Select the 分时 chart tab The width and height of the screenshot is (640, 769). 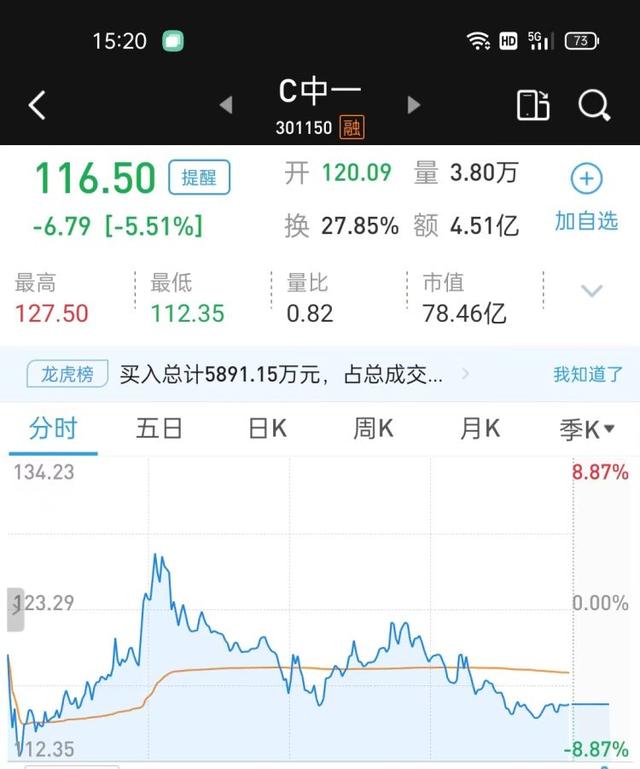[x=53, y=429]
